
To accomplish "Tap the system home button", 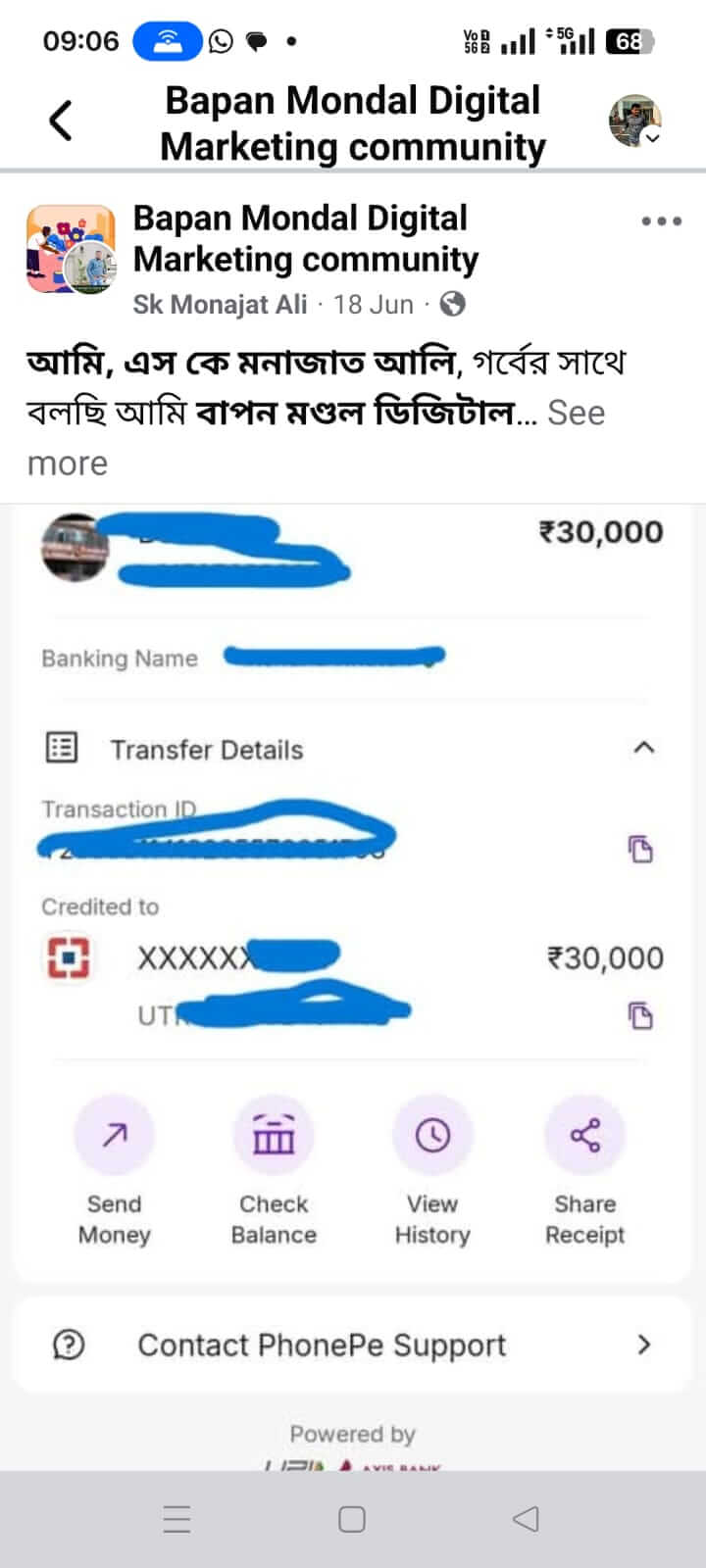I will coord(351,1519).
